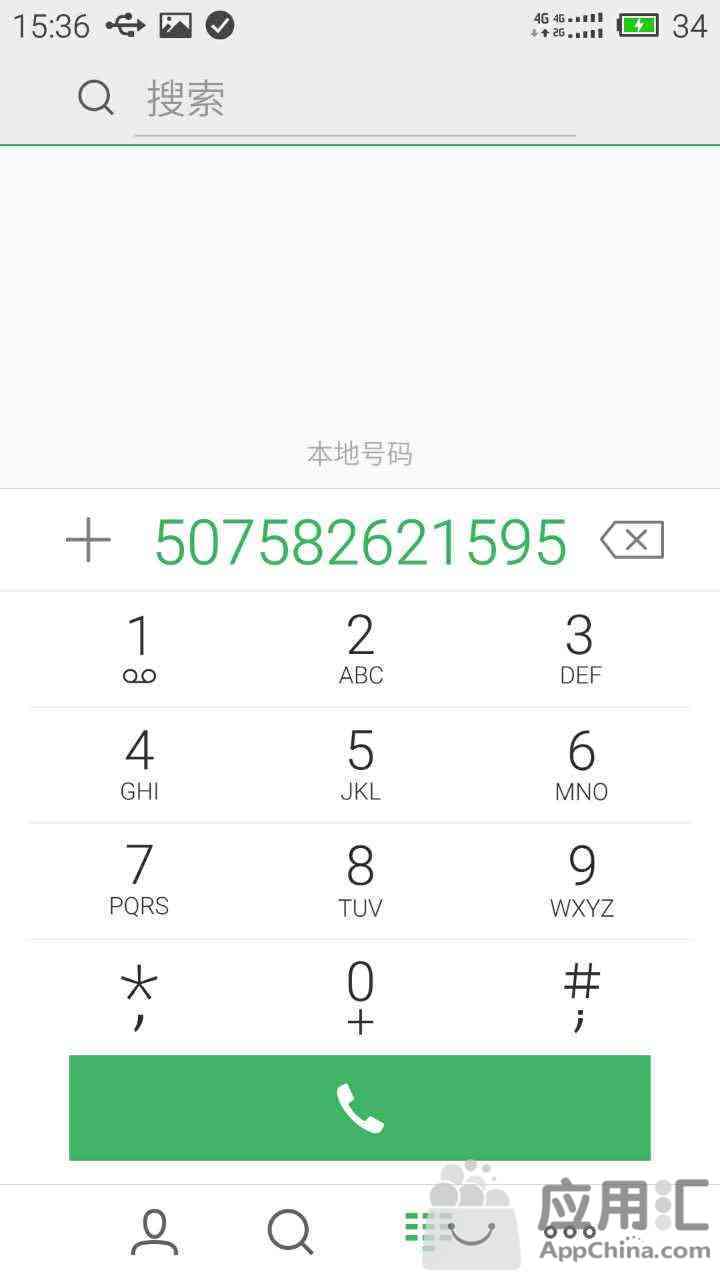The width and height of the screenshot is (720, 1280).
Task: Tap the star key
Action: [x=139, y=997]
